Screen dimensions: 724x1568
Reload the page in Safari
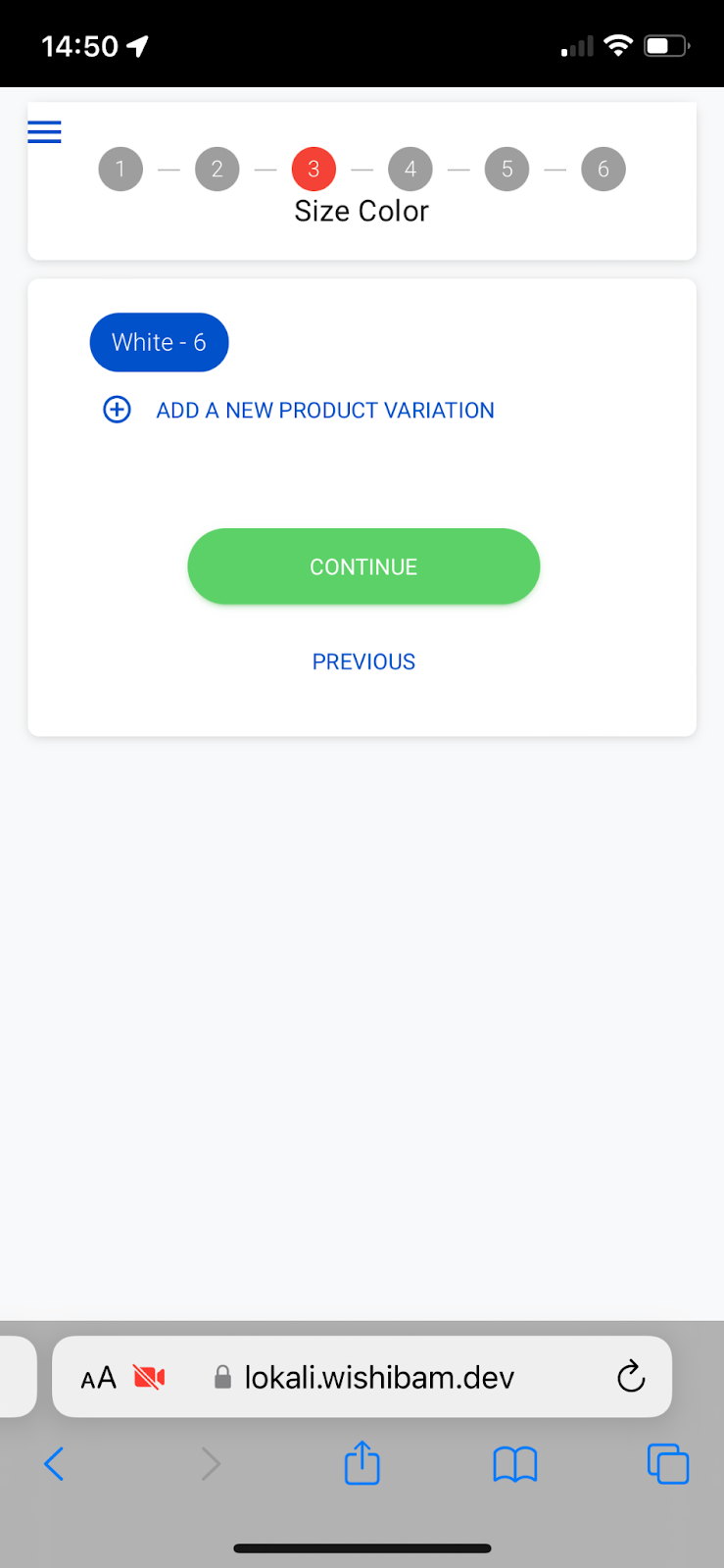[631, 1377]
